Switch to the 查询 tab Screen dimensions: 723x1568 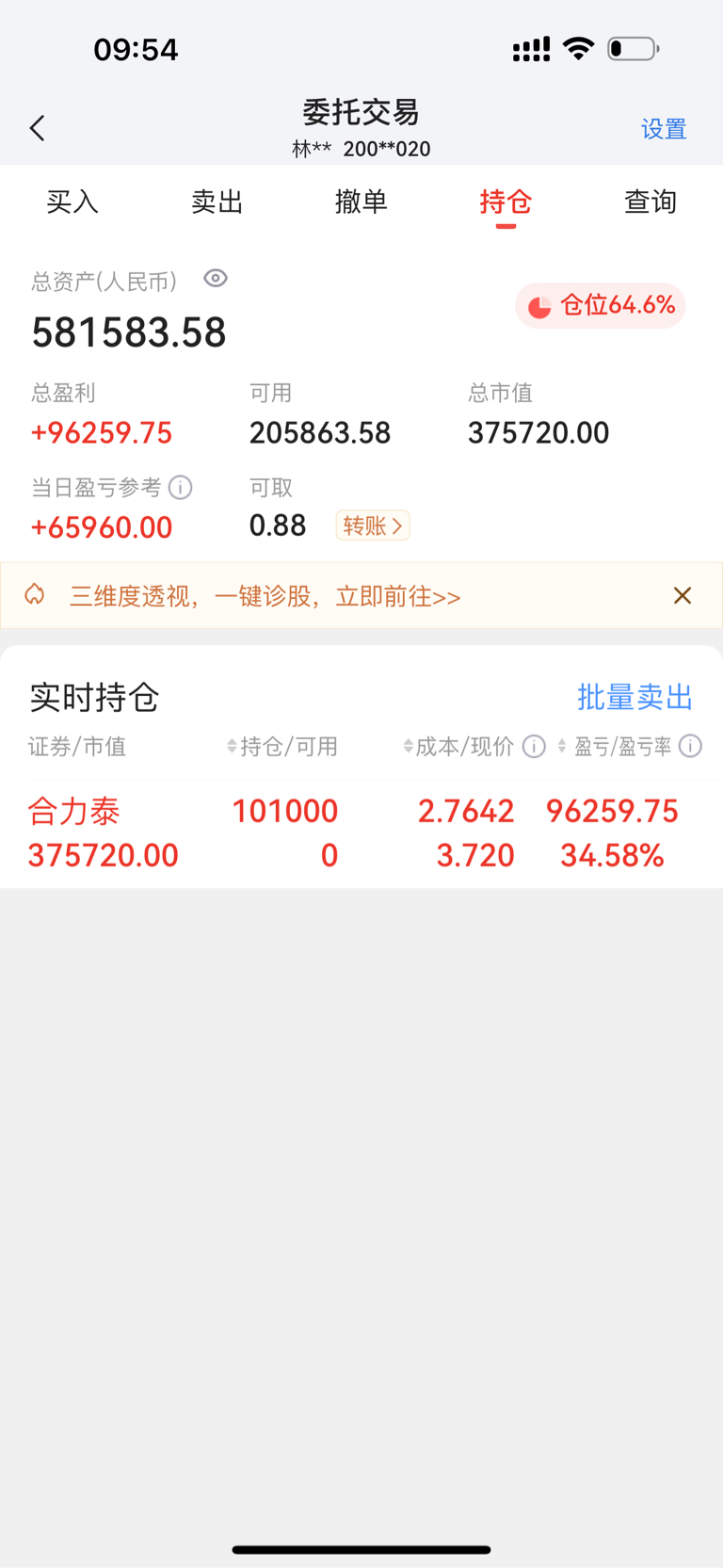pos(651,202)
